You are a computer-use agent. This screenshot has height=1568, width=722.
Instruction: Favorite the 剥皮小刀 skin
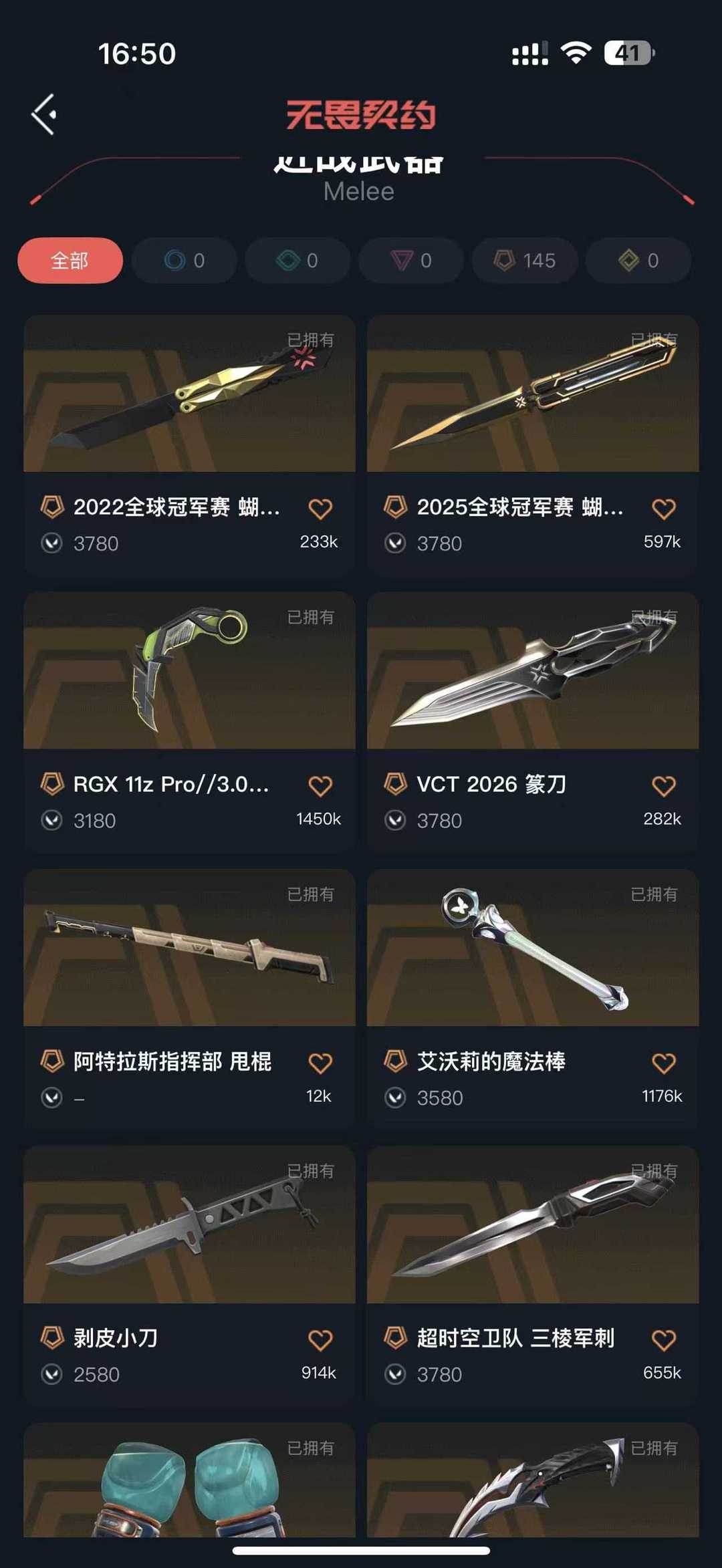coord(320,1339)
